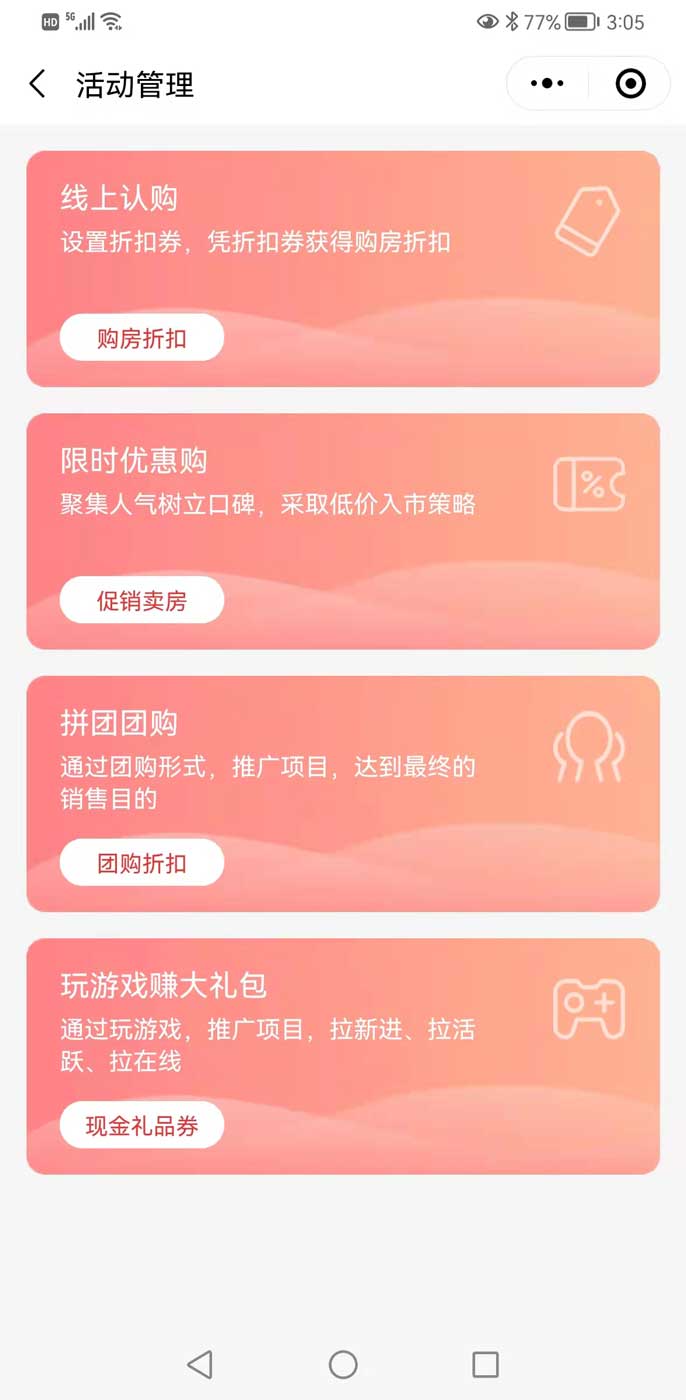Go to the system home screen
Screen dimensions: 686x1400
coord(343,1364)
